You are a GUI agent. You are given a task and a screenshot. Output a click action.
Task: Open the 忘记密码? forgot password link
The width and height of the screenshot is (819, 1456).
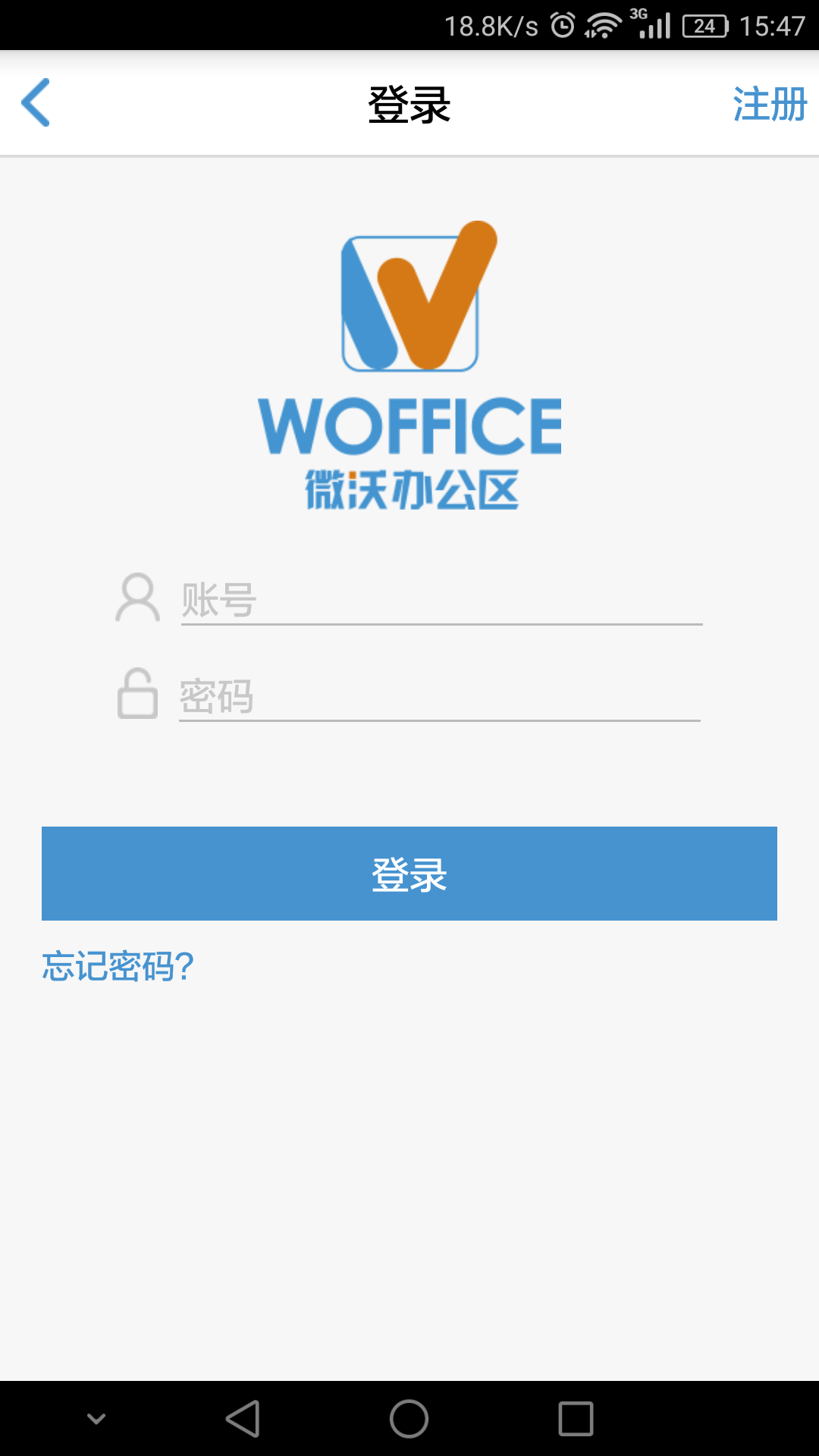[118, 966]
